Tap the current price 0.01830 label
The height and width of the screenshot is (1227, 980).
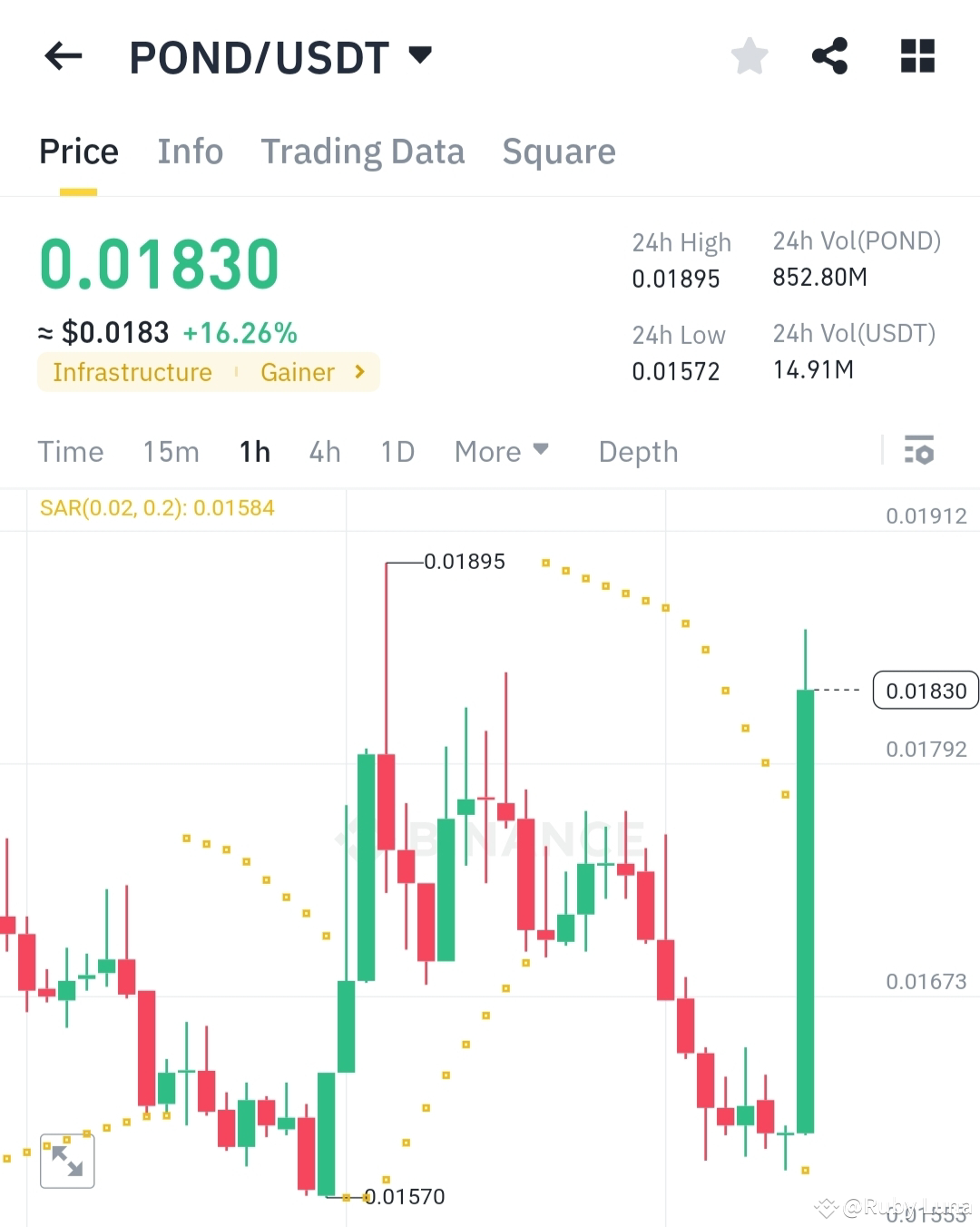(159, 262)
